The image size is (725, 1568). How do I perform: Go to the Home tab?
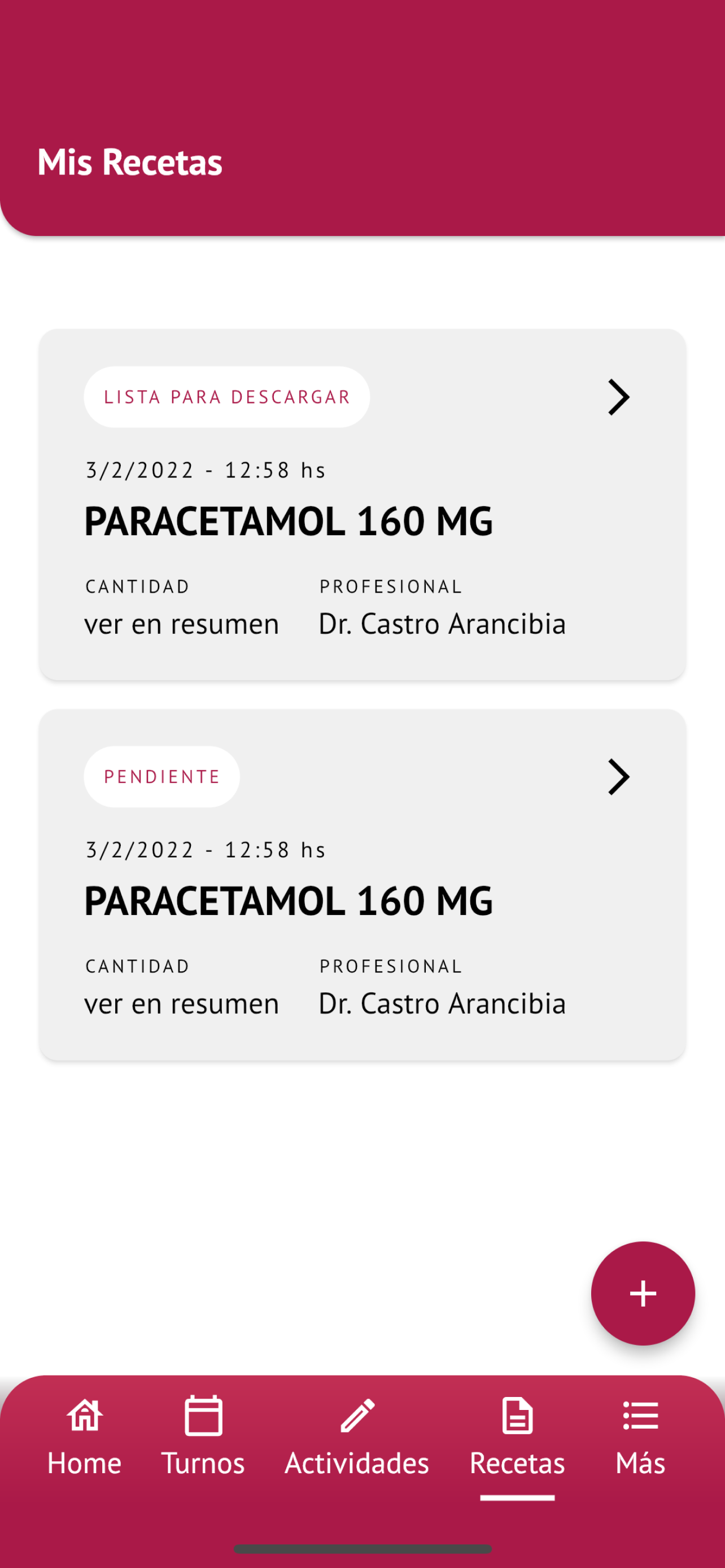click(x=84, y=1436)
